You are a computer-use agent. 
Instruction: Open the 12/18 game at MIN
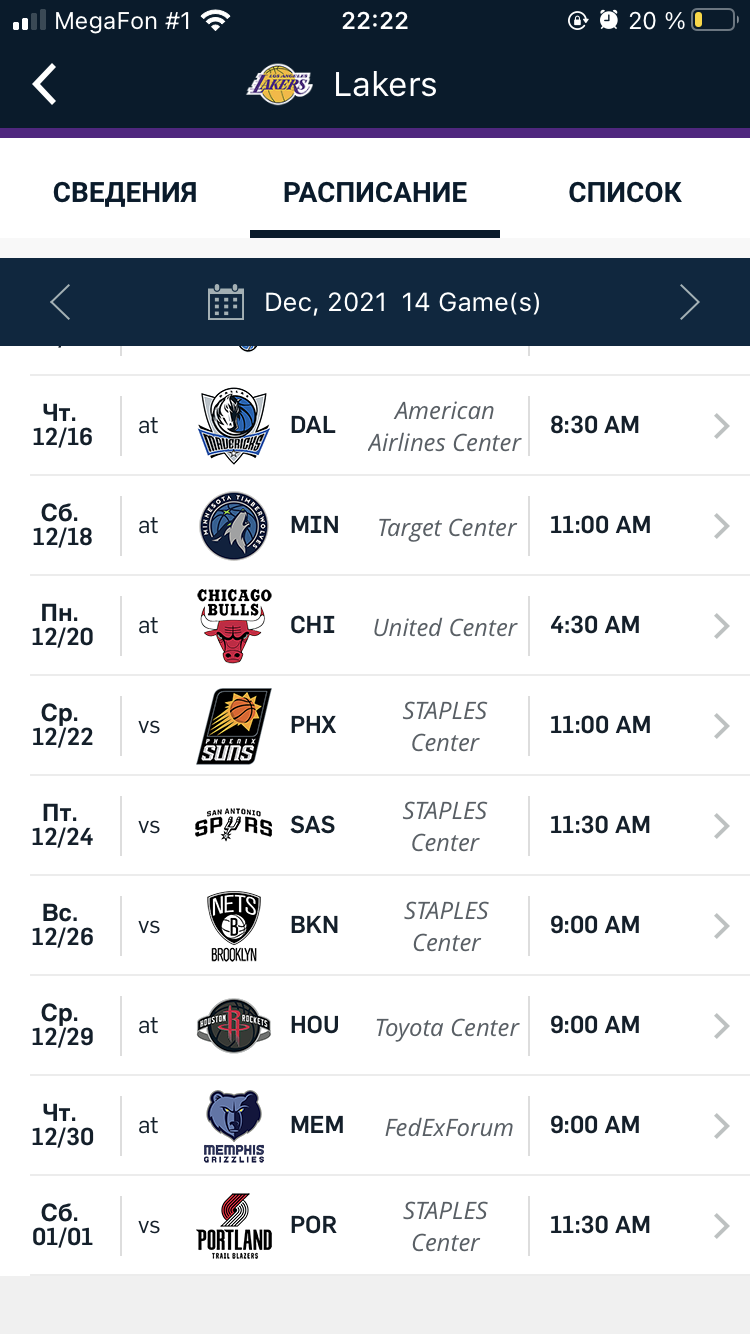click(390, 526)
